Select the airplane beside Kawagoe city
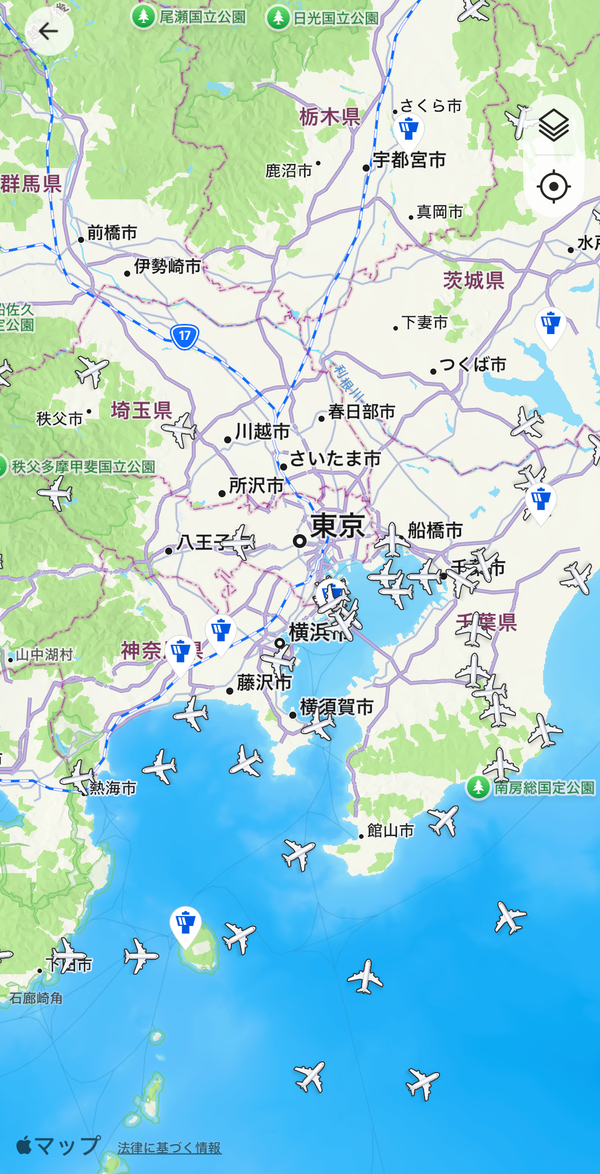This screenshot has width=600, height=1174. (179, 431)
